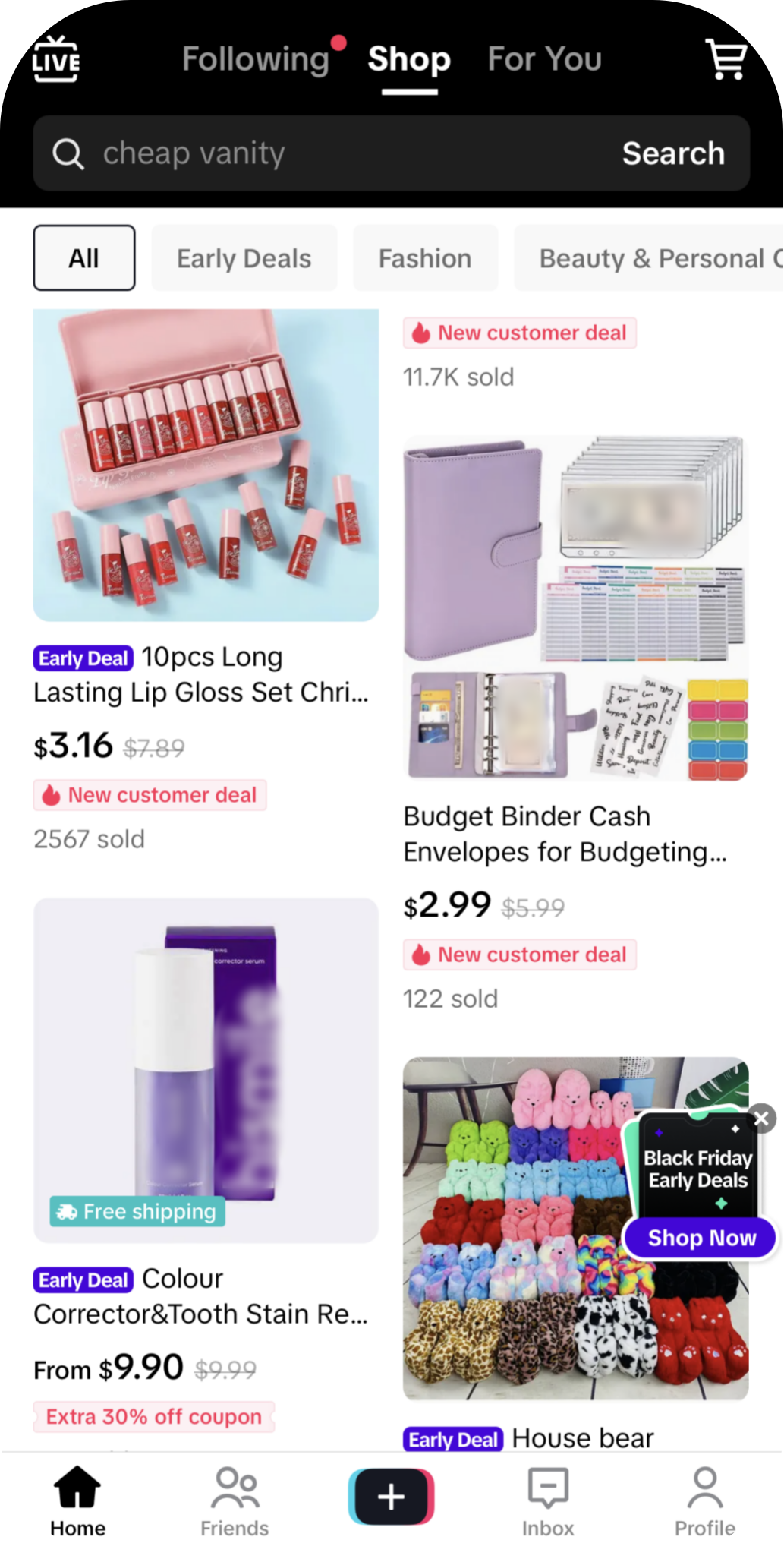784x1562 pixels.
Task: Tap Shop Now on Black Friday banner
Action: tap(701, 1238)
